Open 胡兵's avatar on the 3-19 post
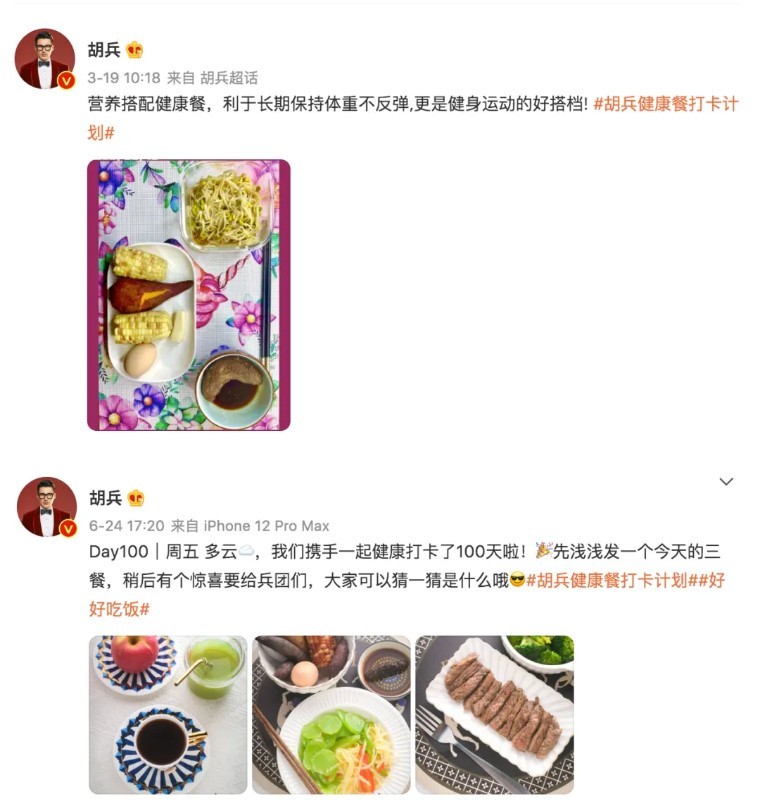Image resolution: width=760 pixels, height=806 pixels. click(x=45, y=59)
